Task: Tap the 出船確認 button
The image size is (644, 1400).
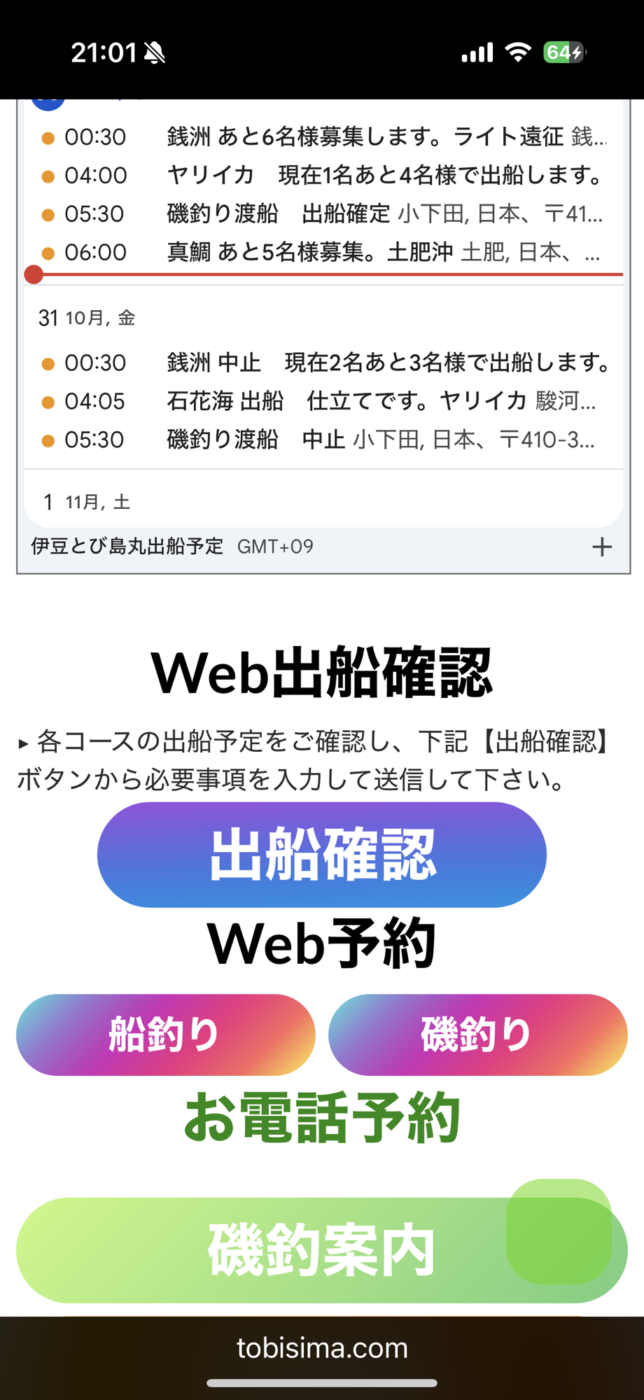Action: click(322, 855)
